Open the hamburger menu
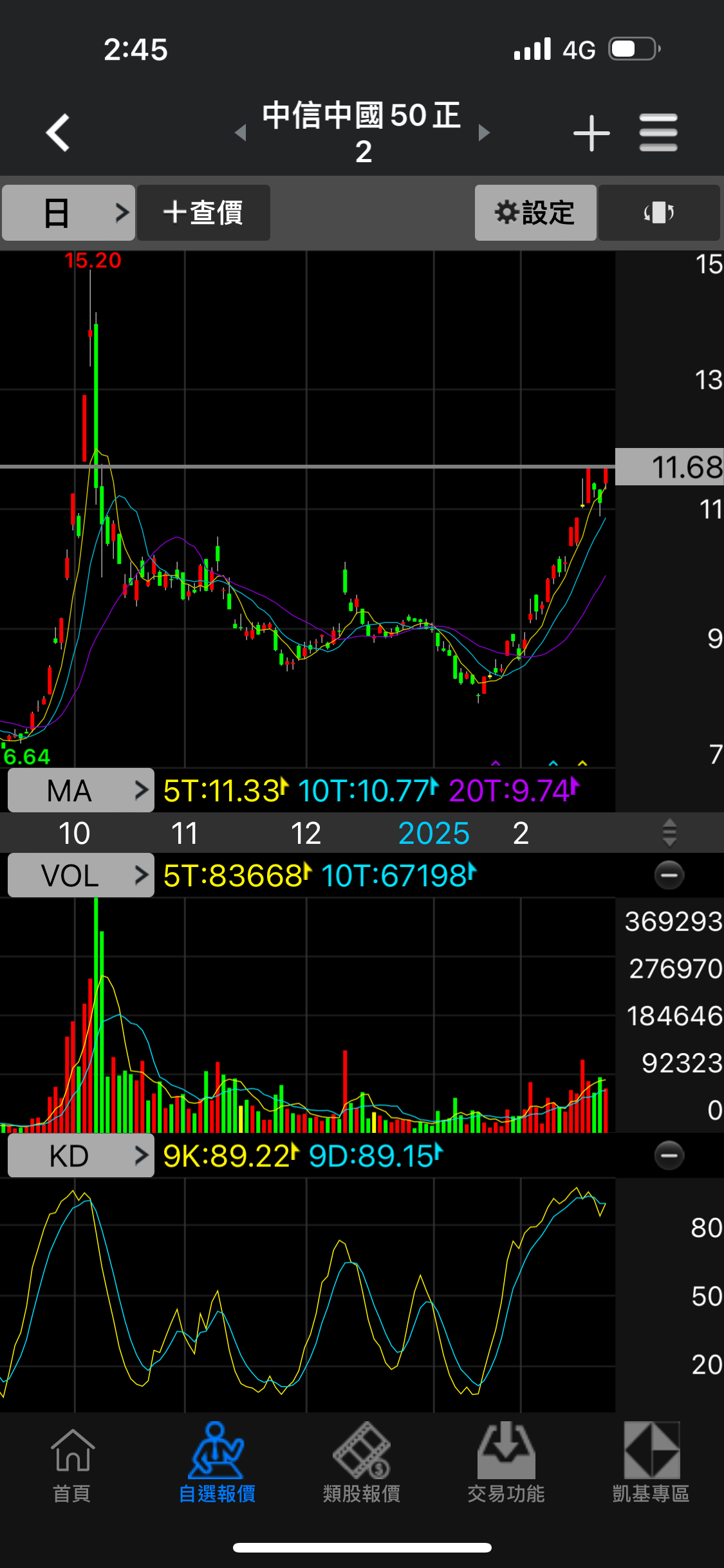 658,133
